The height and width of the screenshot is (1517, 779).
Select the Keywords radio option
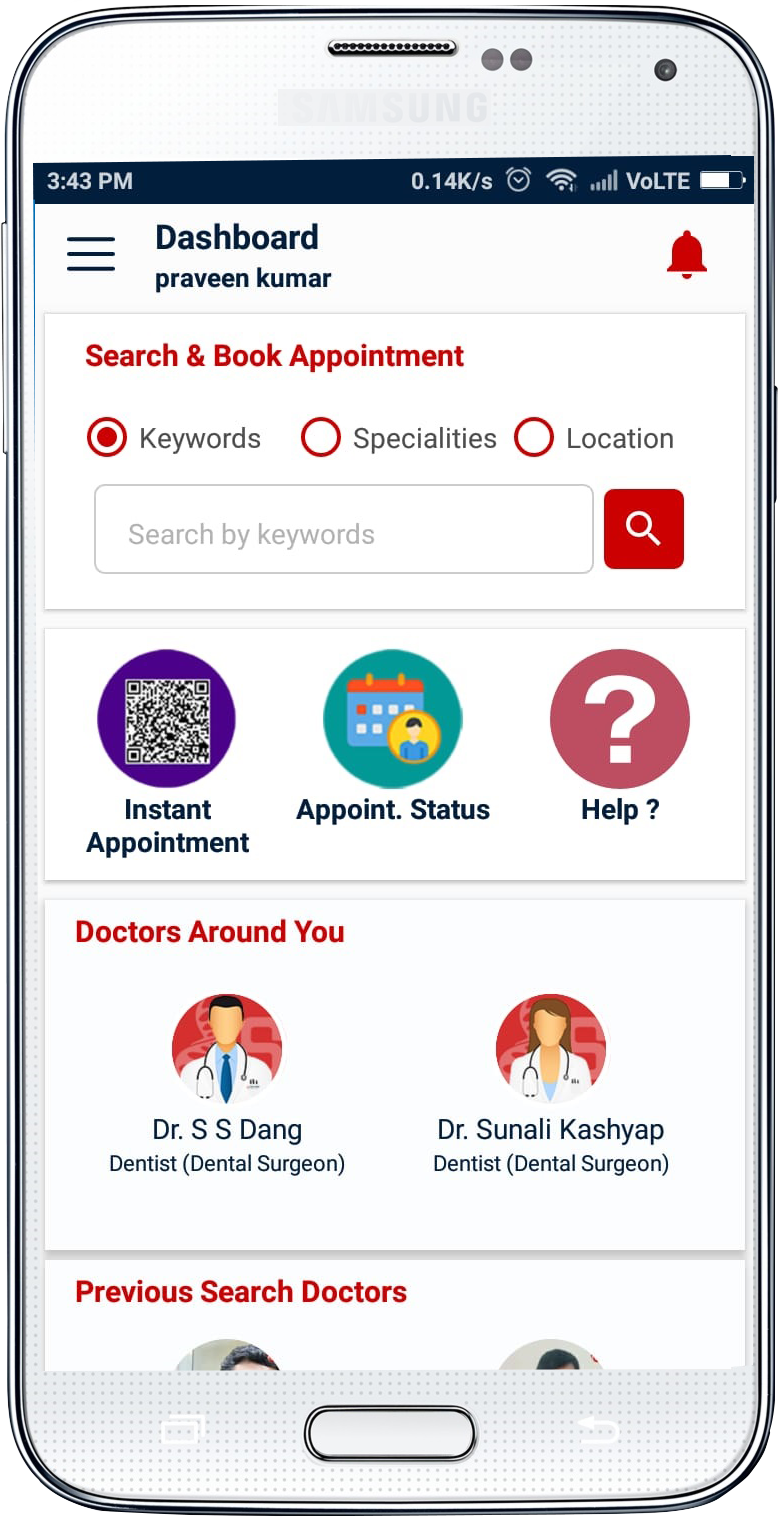click(107, 438)
